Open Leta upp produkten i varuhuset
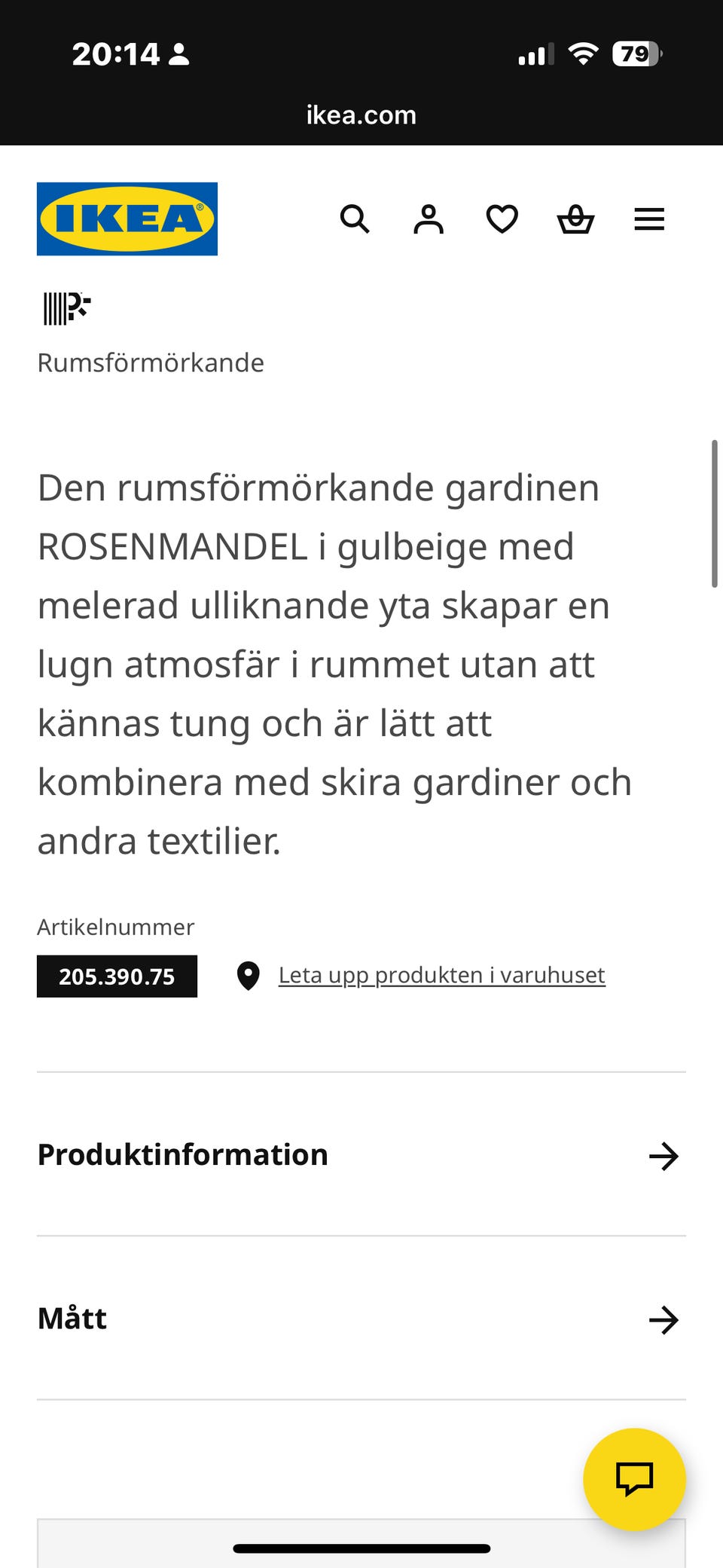723x1568 pixels. click(x=441, y=974)
